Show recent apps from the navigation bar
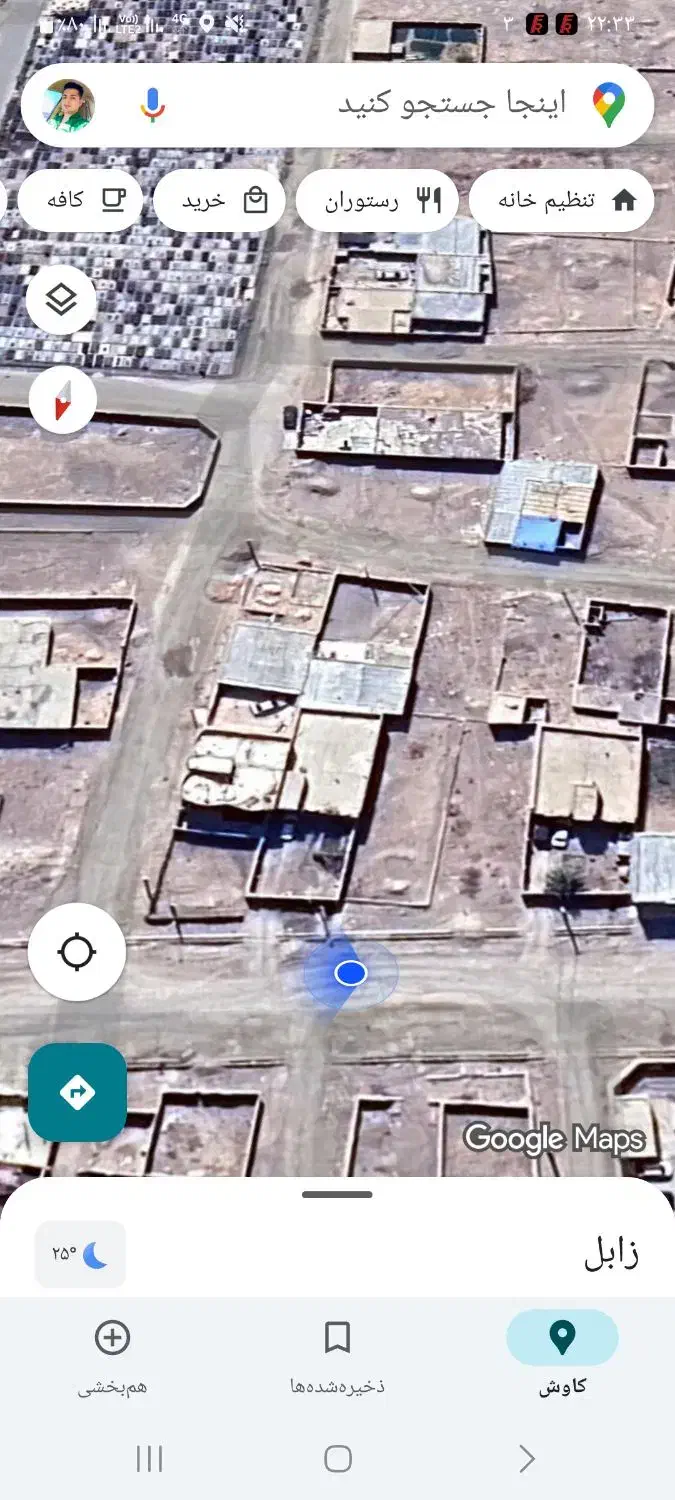 tap(149, 1459)
